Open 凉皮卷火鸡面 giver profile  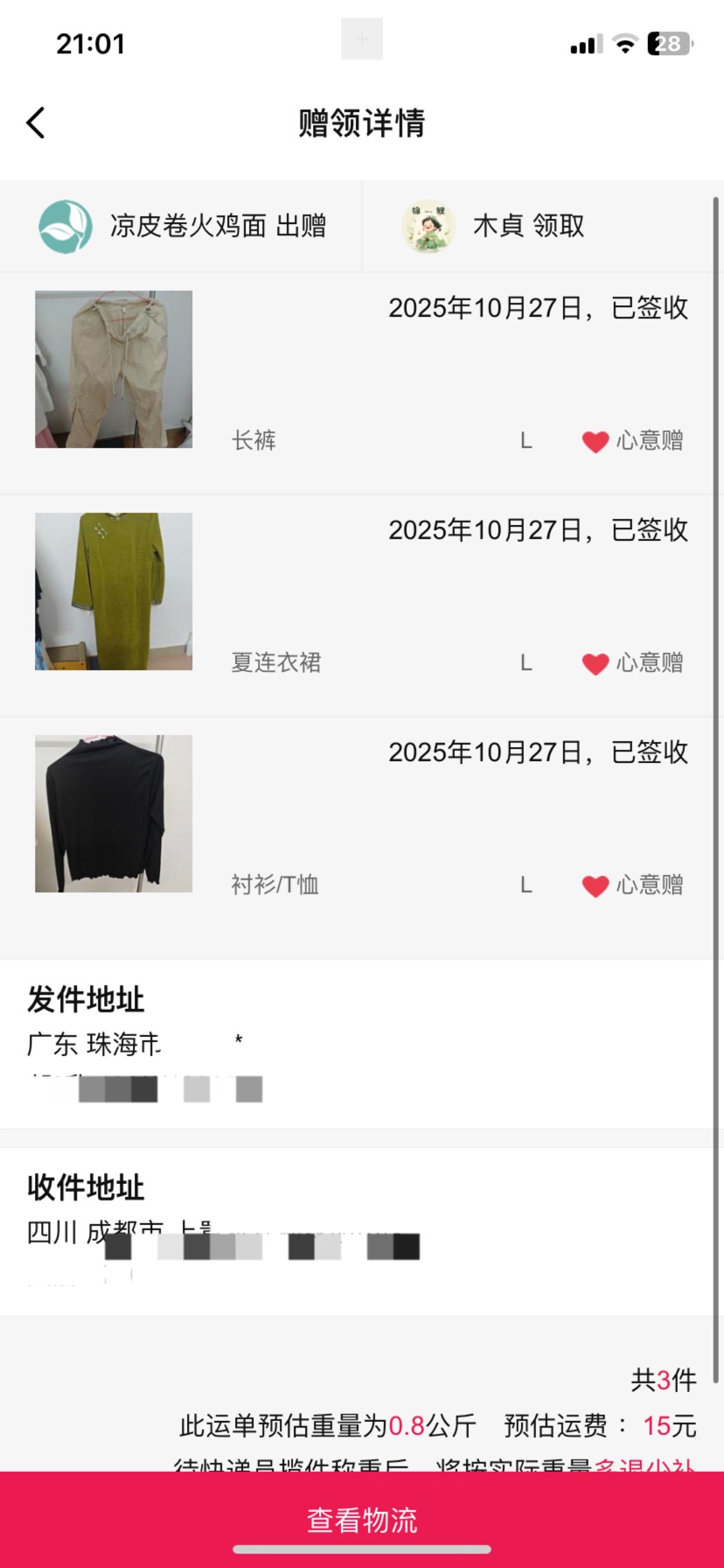coord(66,226)
